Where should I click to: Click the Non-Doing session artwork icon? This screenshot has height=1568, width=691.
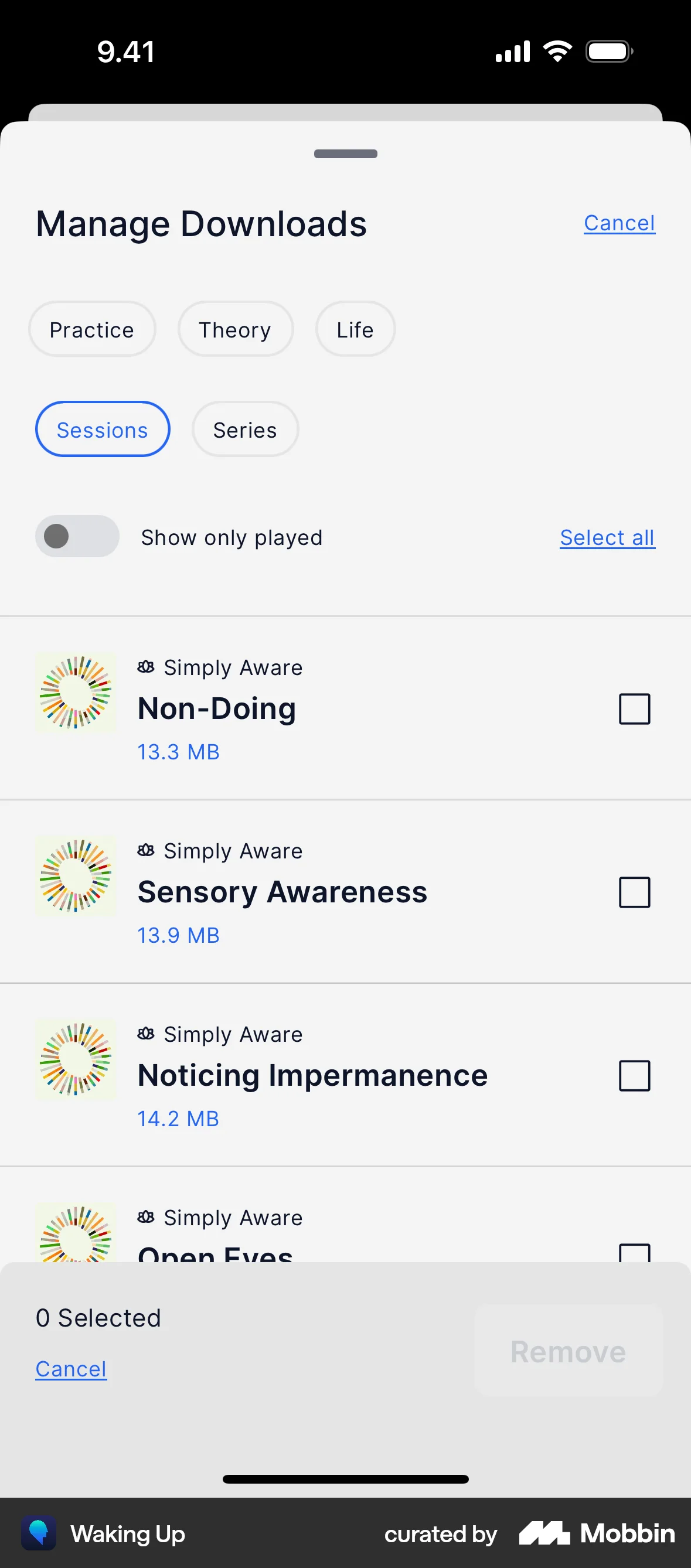click(76, 693)
